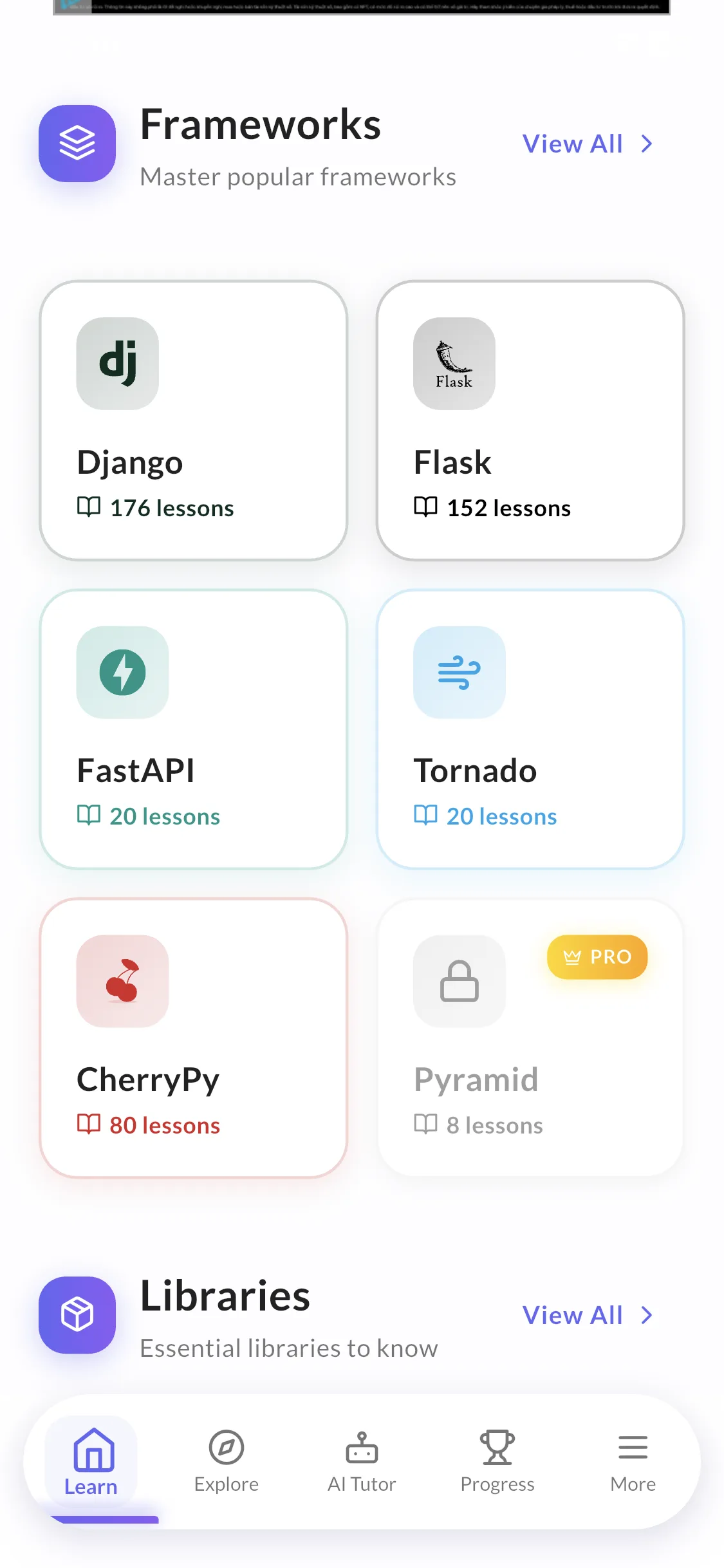Go to the Learn tab
The image size is (724, 1568).
[x=91, y=1462]
